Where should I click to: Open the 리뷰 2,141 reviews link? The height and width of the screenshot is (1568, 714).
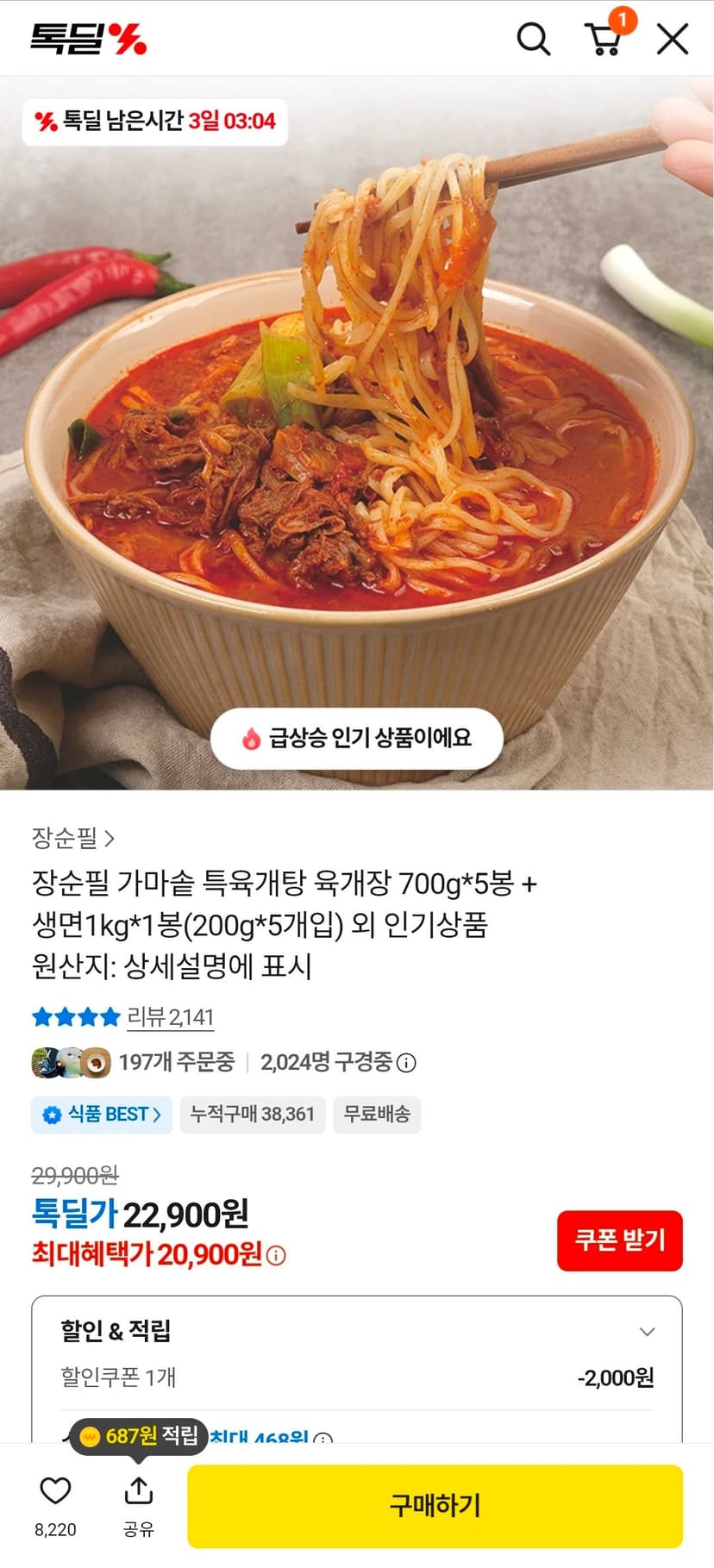click(x=170, y=1017)
